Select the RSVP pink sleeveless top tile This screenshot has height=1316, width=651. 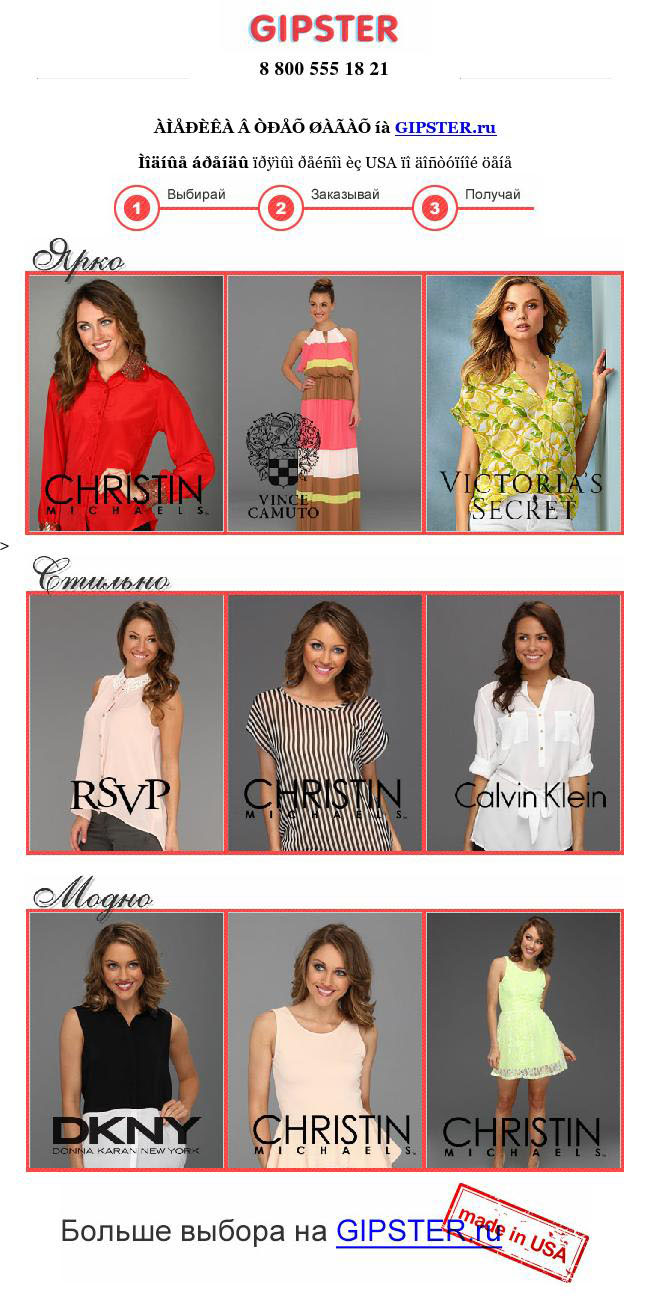coord(126,722)
